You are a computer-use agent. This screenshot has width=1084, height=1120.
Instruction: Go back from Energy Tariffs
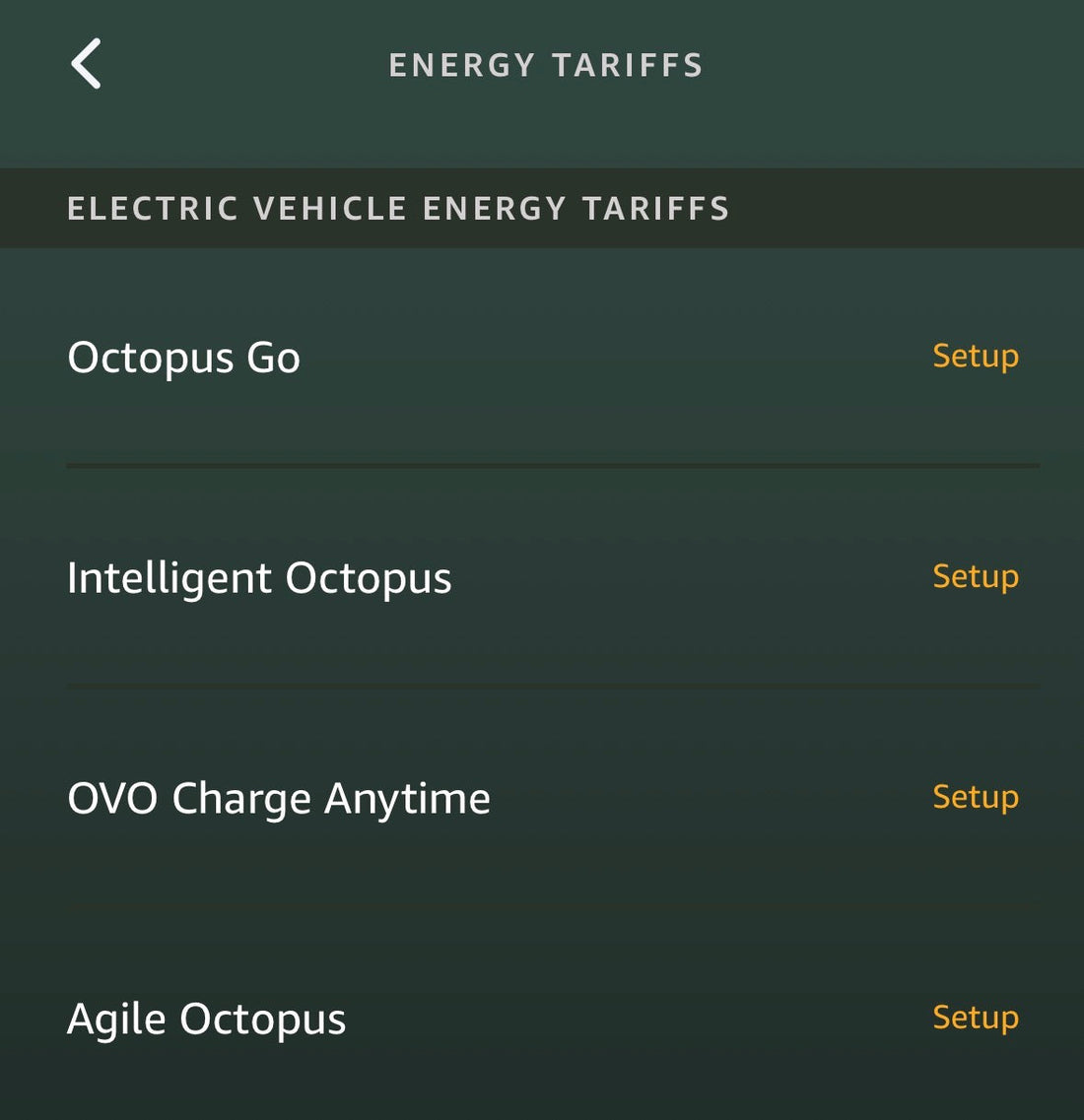[87, 65]
